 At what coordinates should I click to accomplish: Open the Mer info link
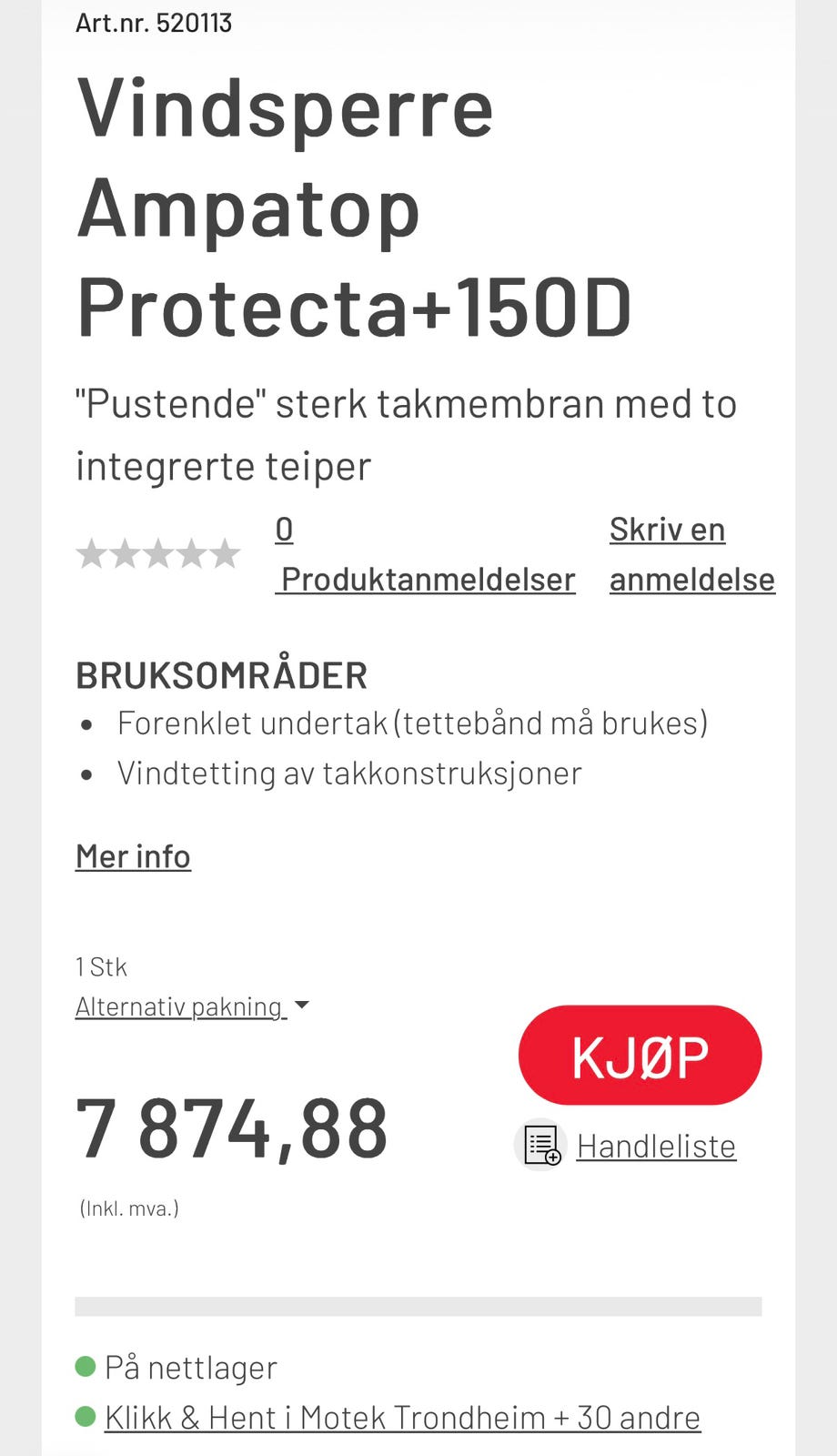(x=133, y=856)
